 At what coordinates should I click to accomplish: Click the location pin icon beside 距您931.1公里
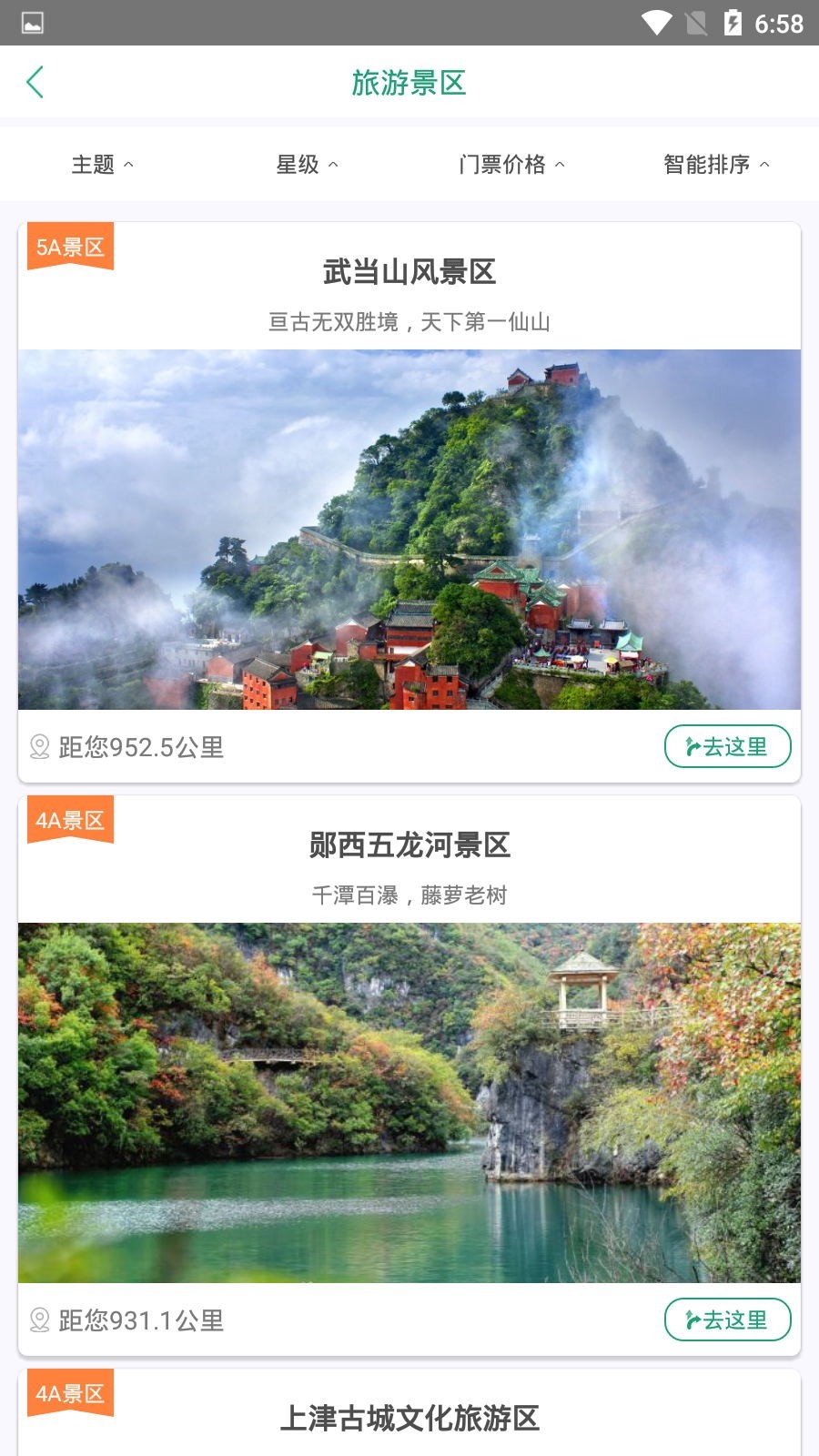(x=40, y=1319)
